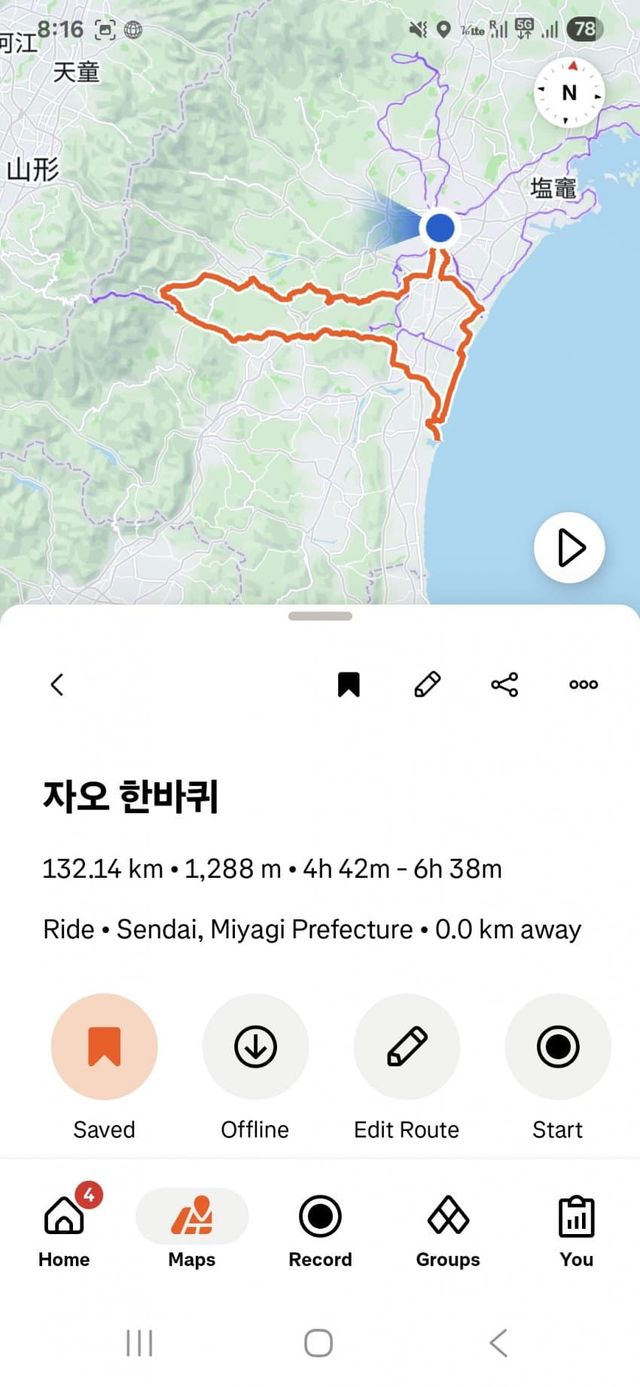Reset map orientation with the compass
Viewport: 640px width, 1387px height.
569,93
